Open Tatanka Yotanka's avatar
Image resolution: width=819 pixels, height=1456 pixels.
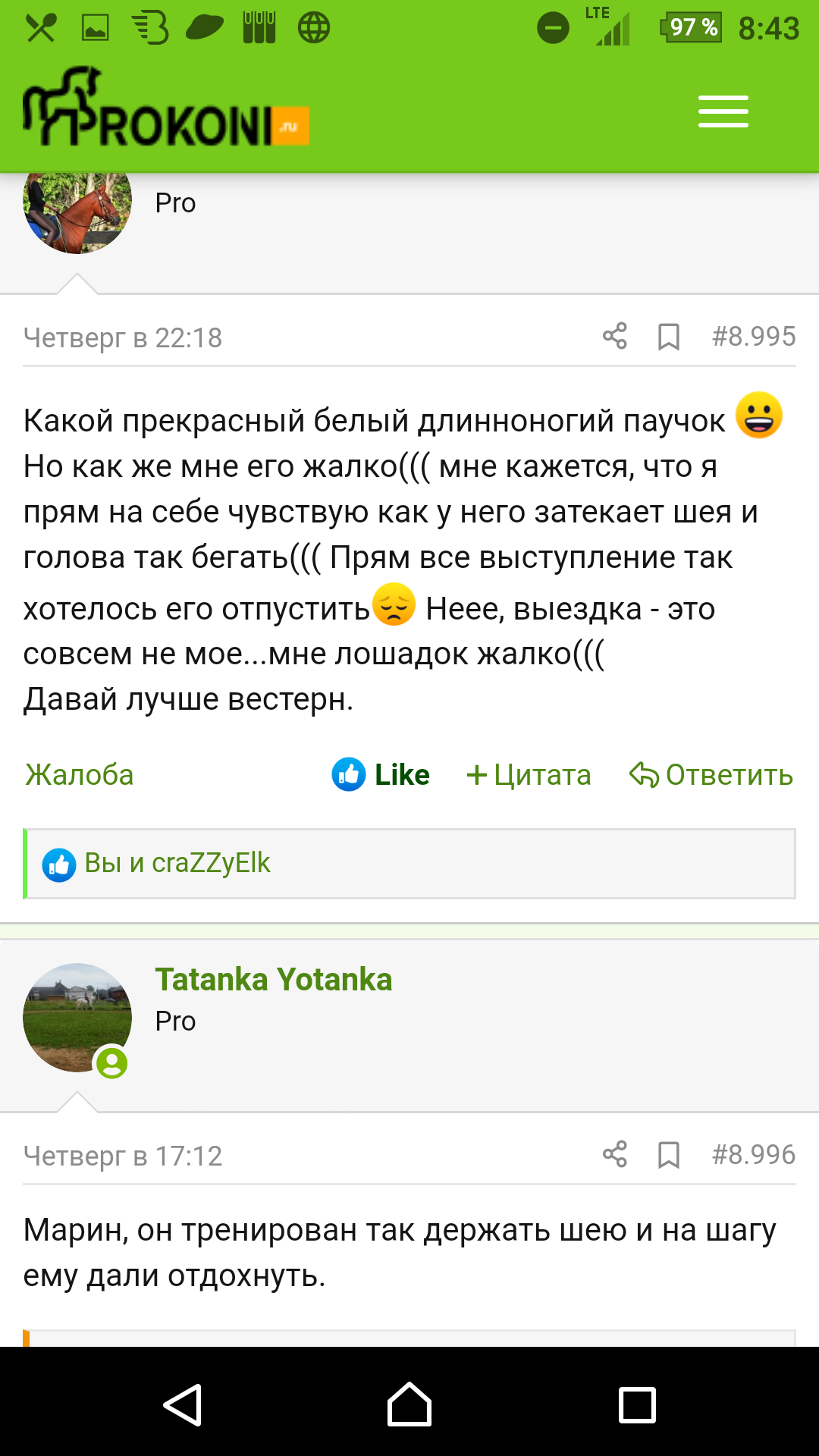[77, 1017]
